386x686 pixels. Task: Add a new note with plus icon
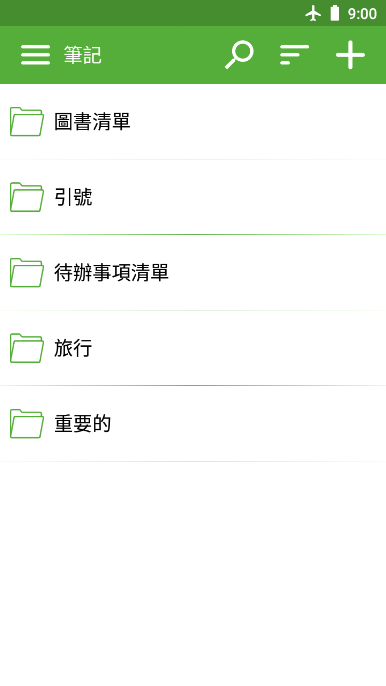[350, 55]
